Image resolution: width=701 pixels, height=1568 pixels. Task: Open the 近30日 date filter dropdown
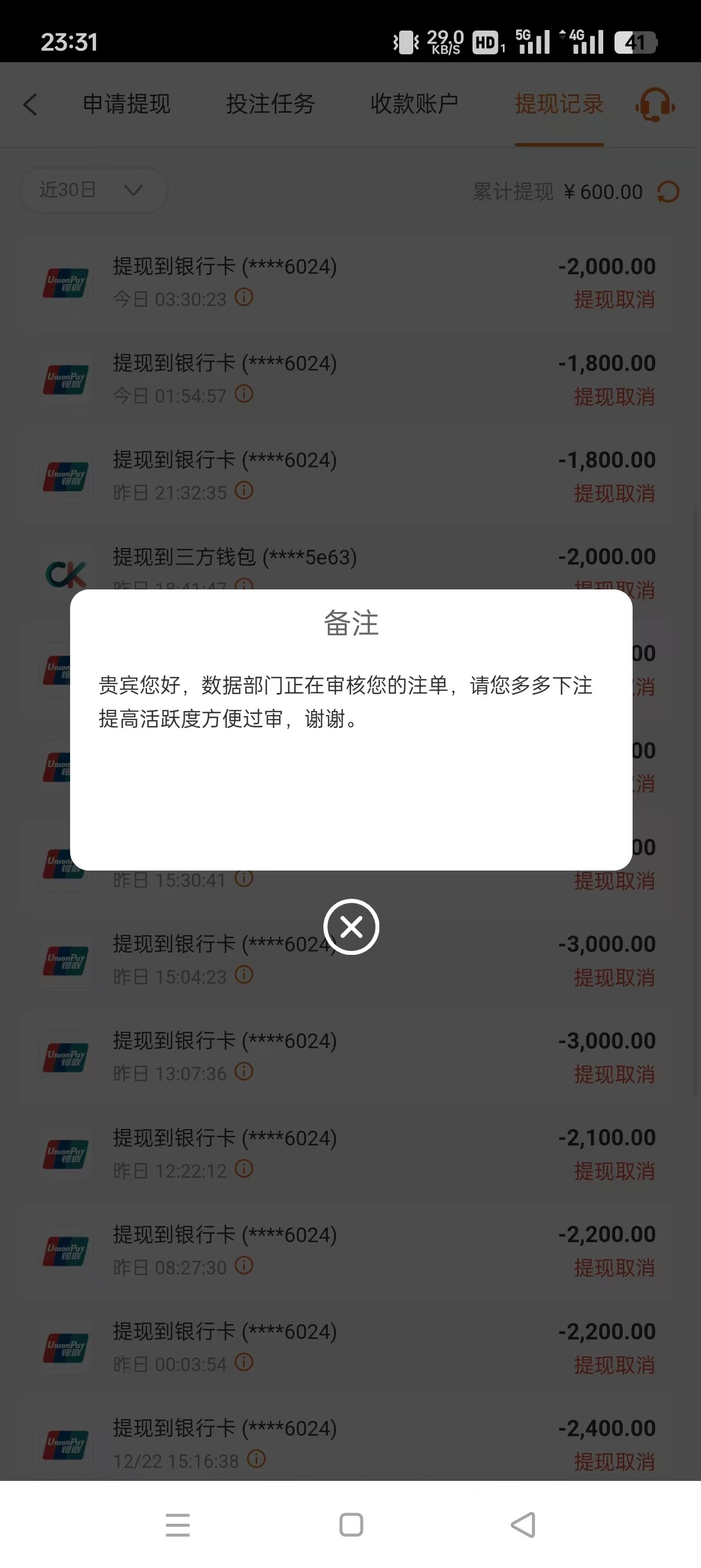tap(93, 190)
